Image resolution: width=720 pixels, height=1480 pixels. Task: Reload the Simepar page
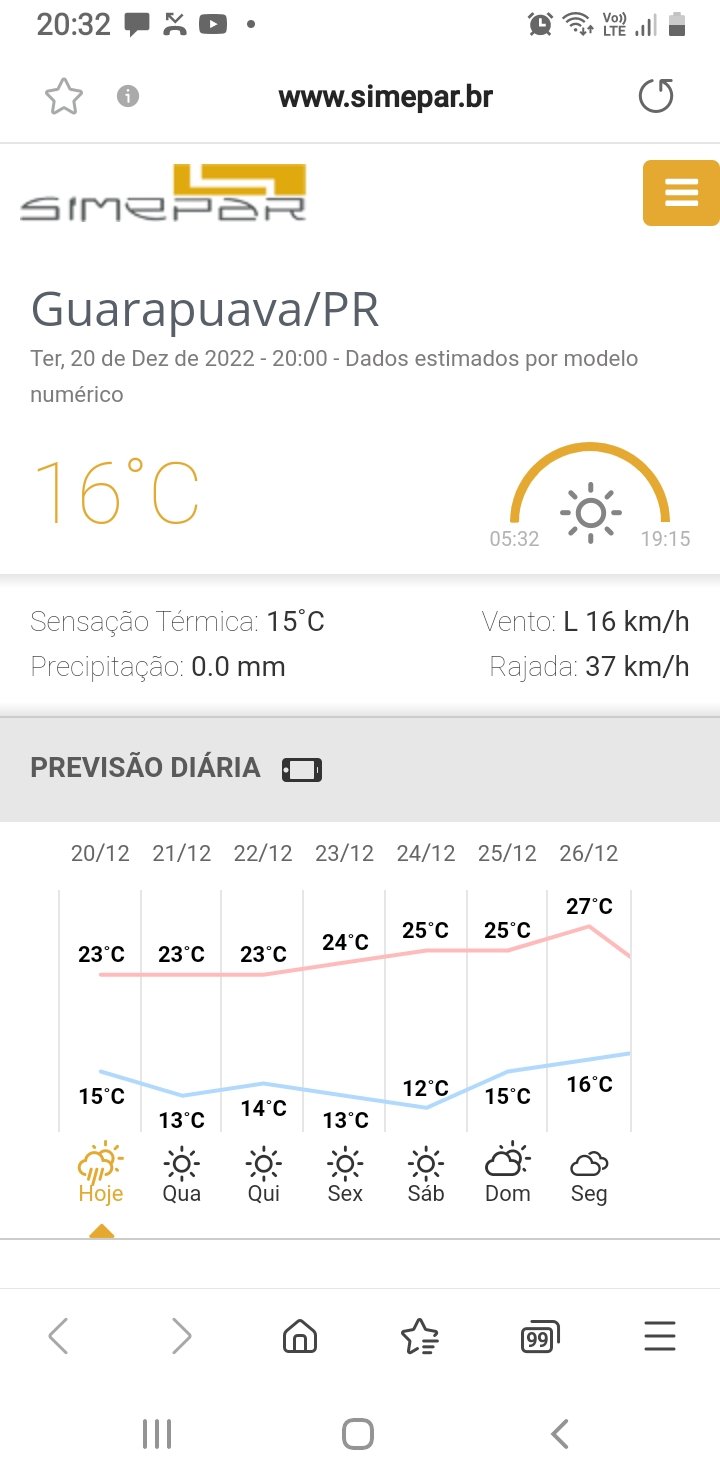click(656, 97)
